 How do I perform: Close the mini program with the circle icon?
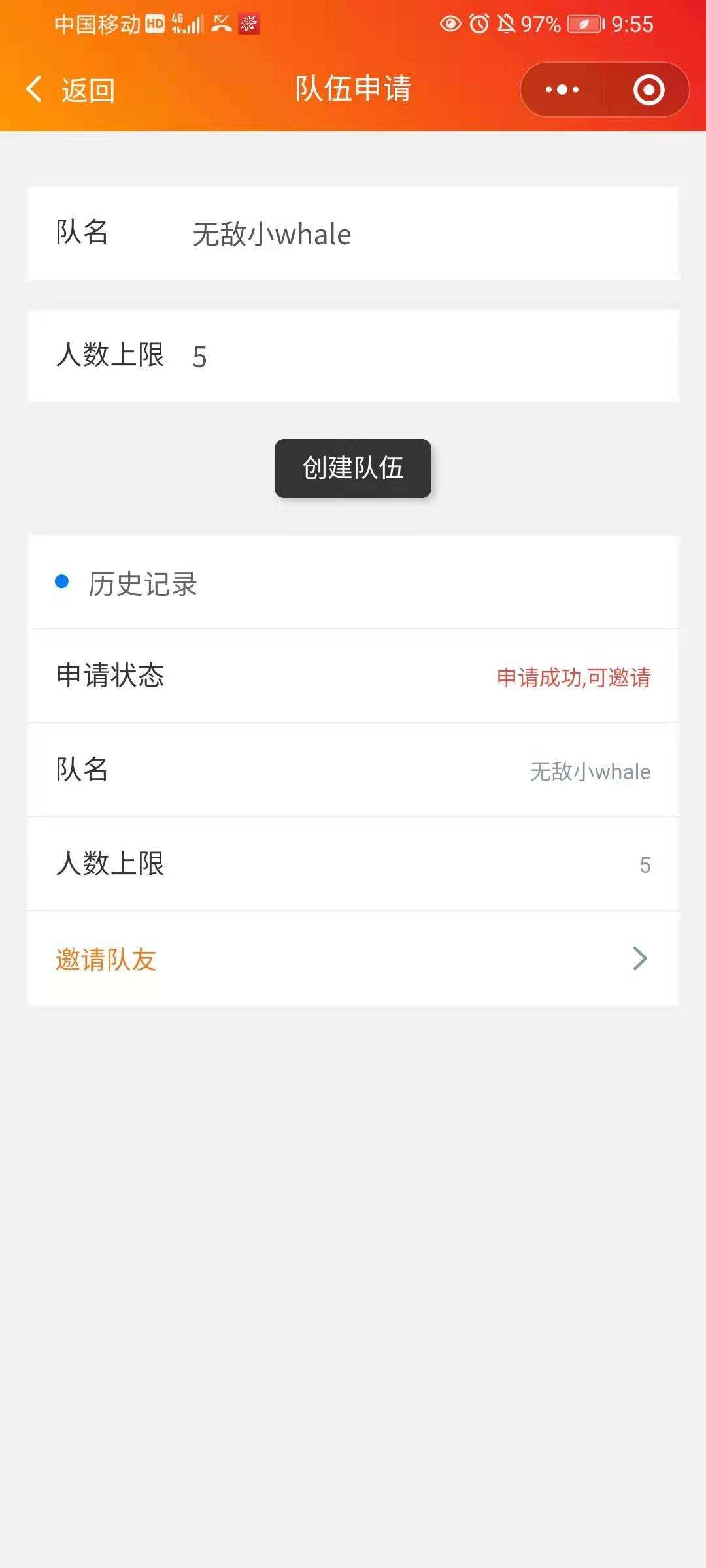point(648,90)
